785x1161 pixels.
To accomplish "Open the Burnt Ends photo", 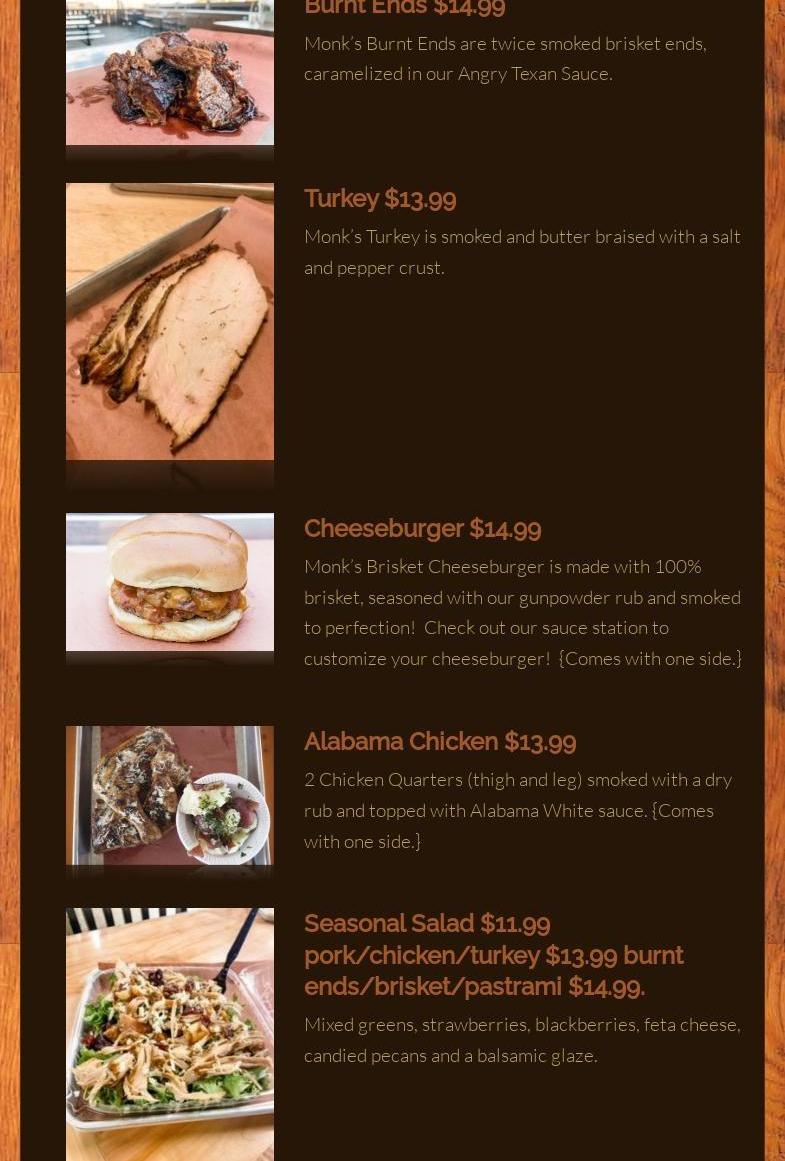I will [170, 72].
